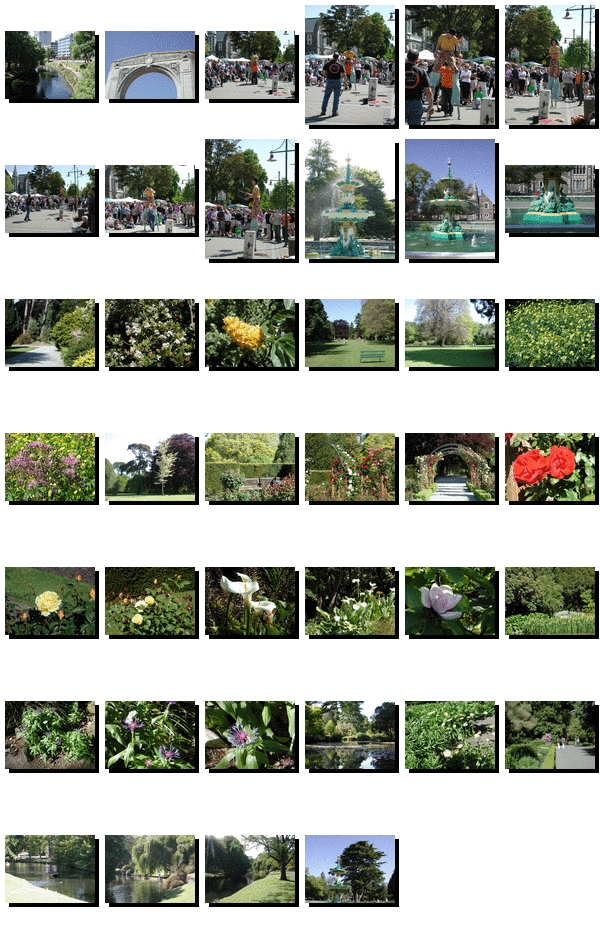600x950 pixels.
Task: View the white calla lily close-up
Action: (x=250, y=600)
